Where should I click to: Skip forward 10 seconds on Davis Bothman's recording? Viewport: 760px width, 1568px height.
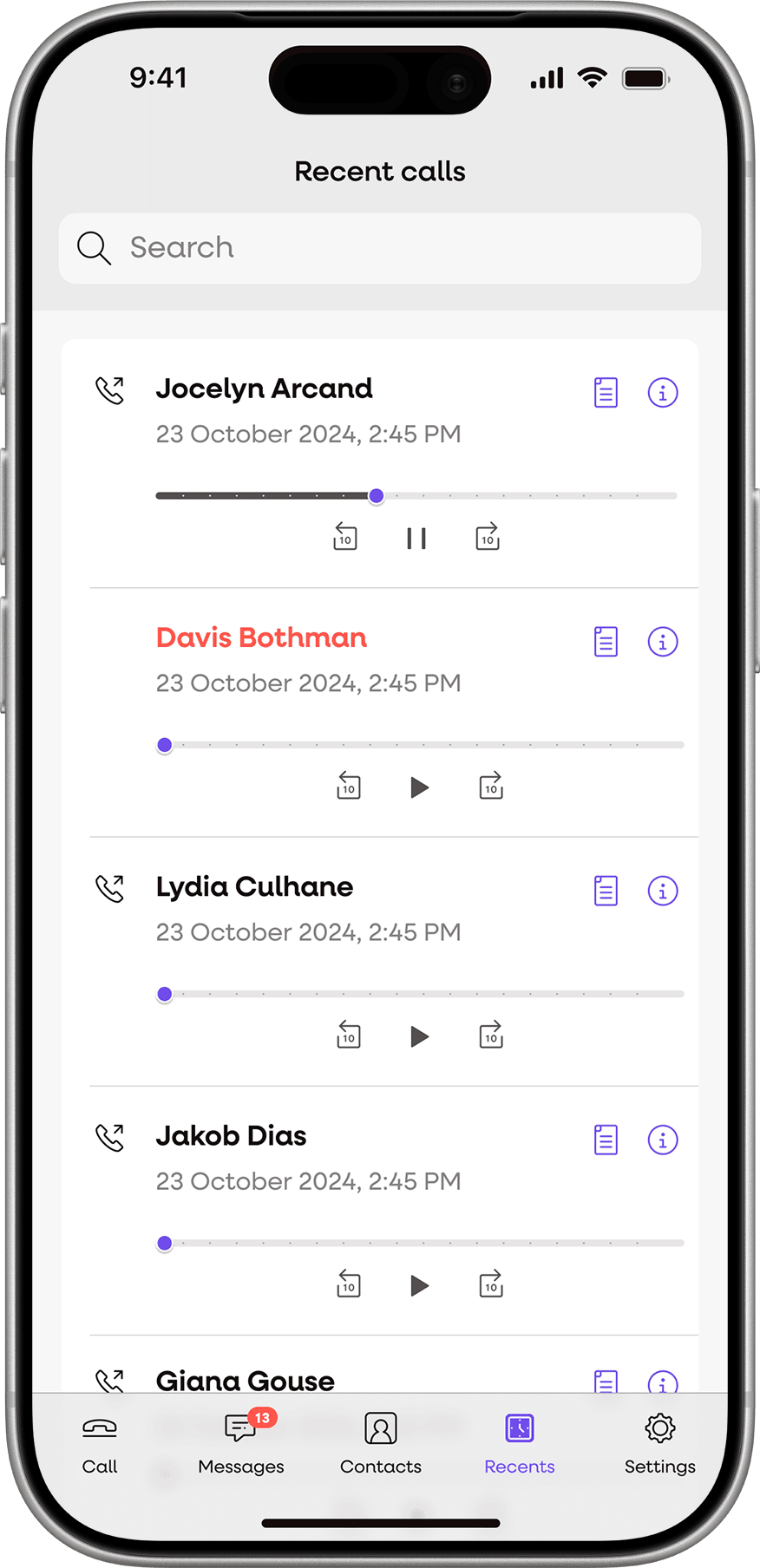tap(491, 786)
